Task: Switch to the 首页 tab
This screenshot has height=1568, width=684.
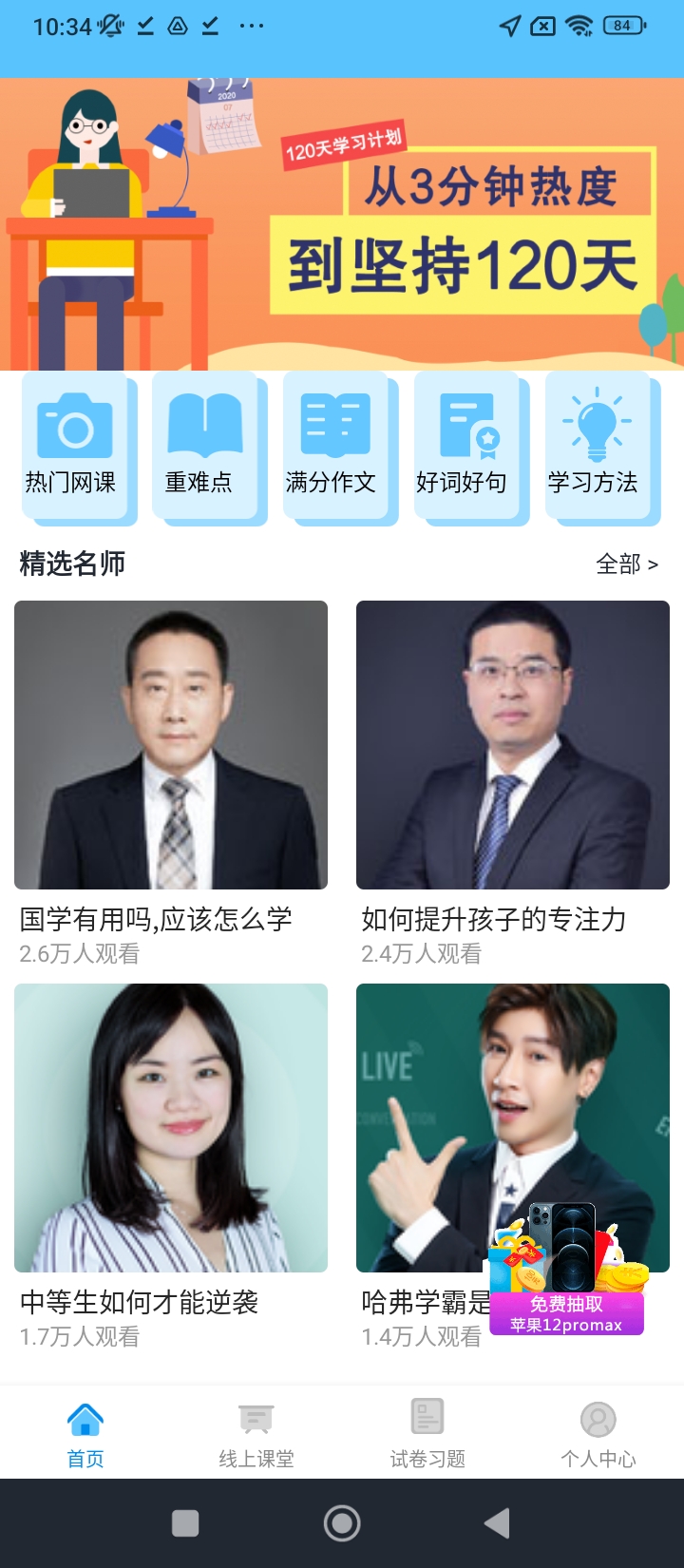Action: [85, 1435]
